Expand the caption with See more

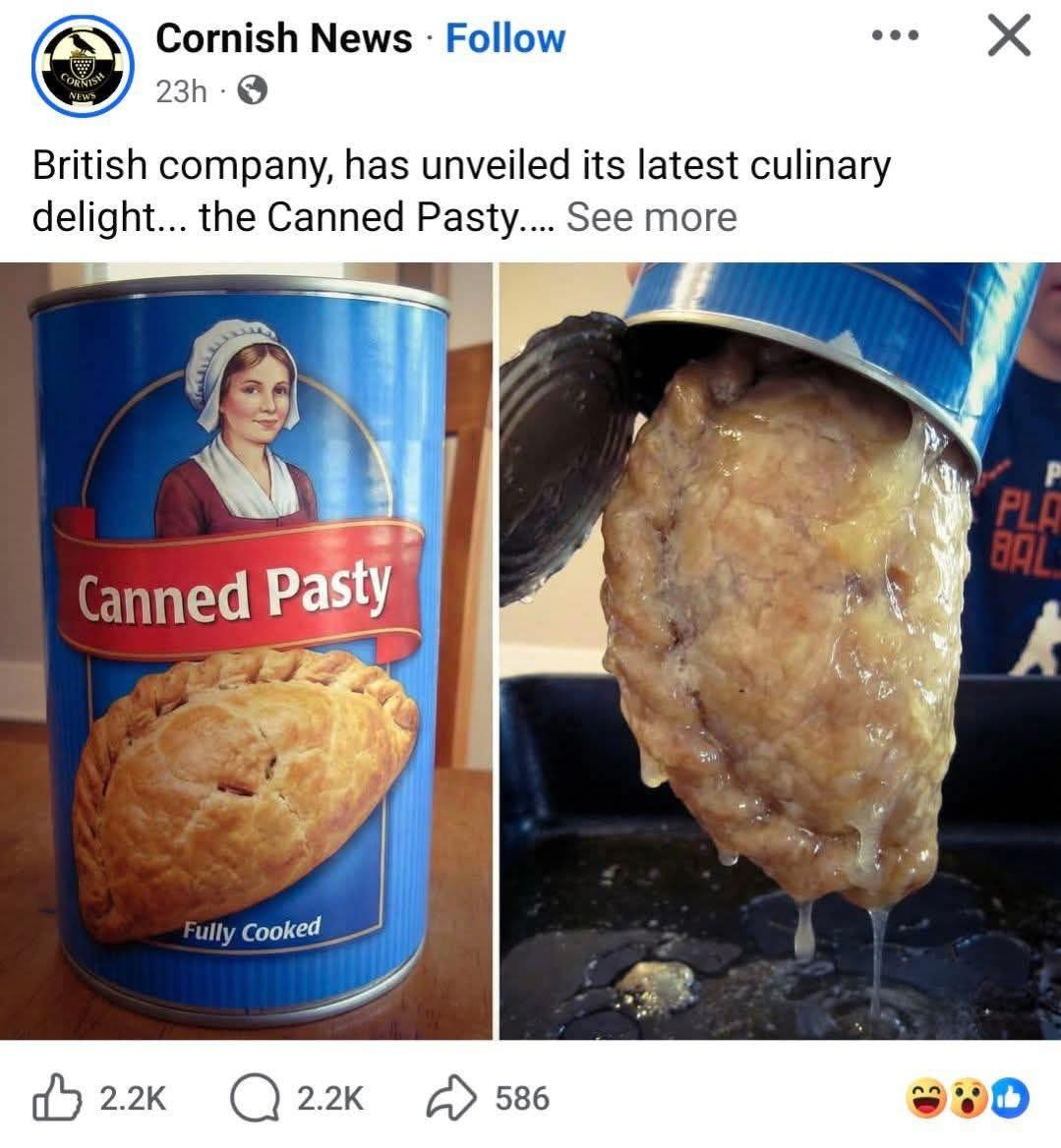651,216
